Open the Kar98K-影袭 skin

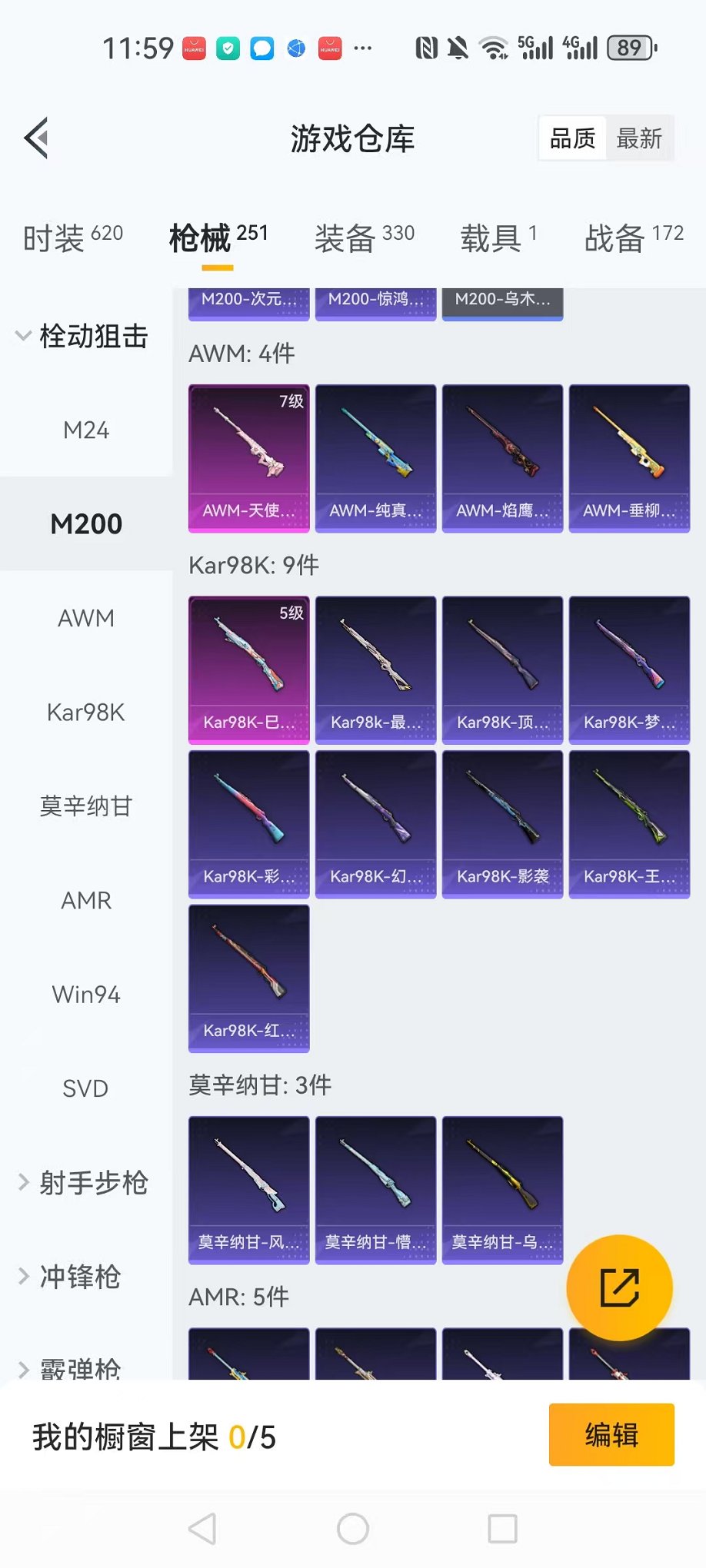click(502, 822)
